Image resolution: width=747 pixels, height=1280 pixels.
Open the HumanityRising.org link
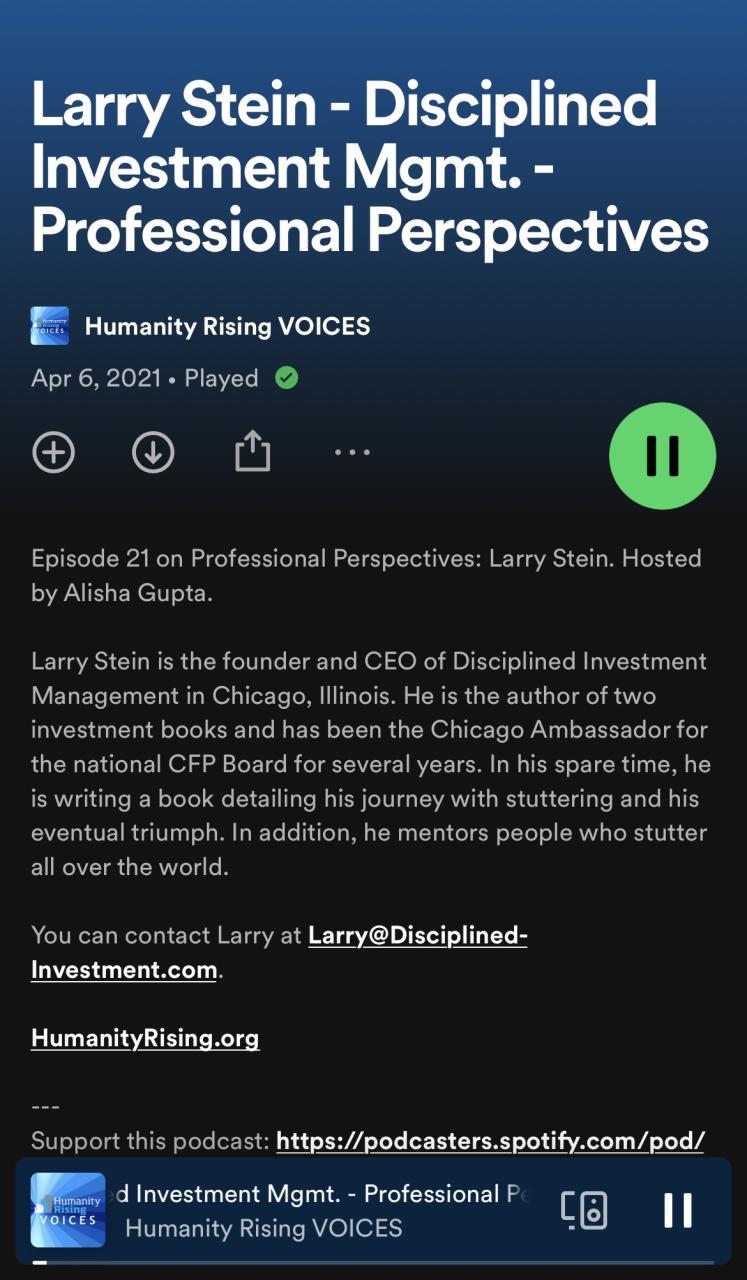click(x=145, y=1038)
